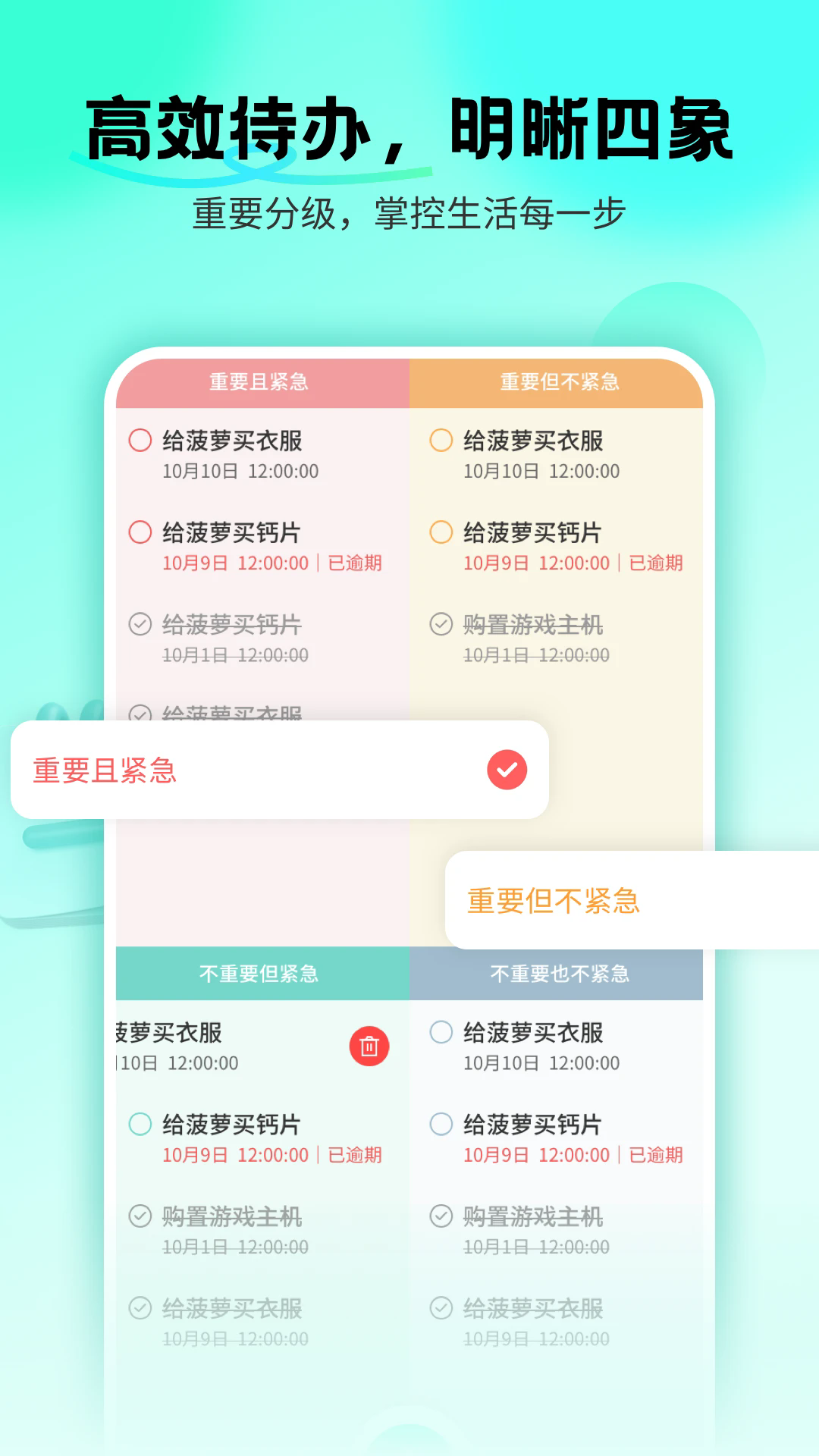Tap check icon of completed 购置游戏主机 in 重要但不紧急
819x1456 pixels.
tap(440, 625)
